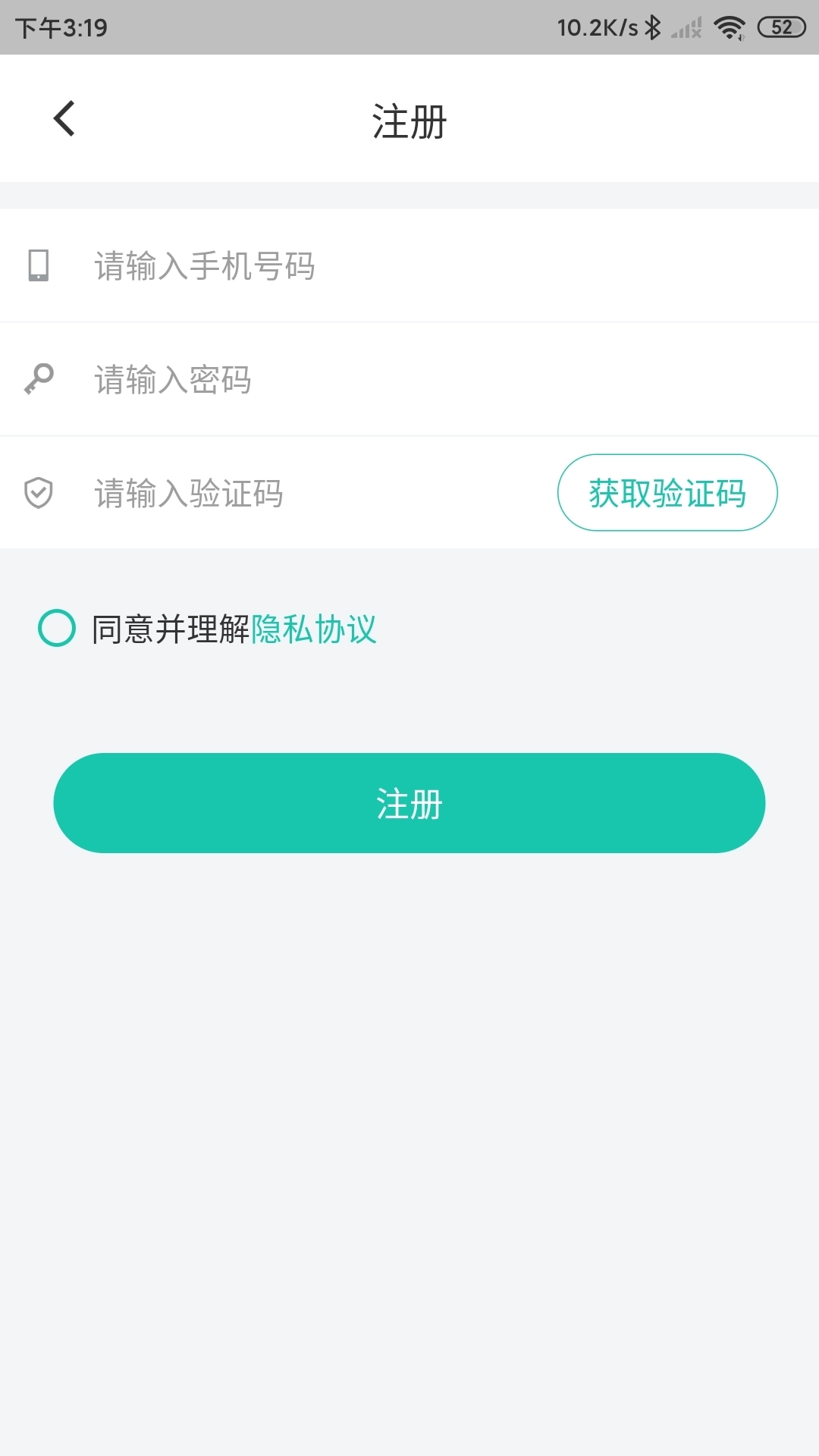819x1456 pixels.
Task: Tap the green 注册 button to register
Action: tap(409, 803)
